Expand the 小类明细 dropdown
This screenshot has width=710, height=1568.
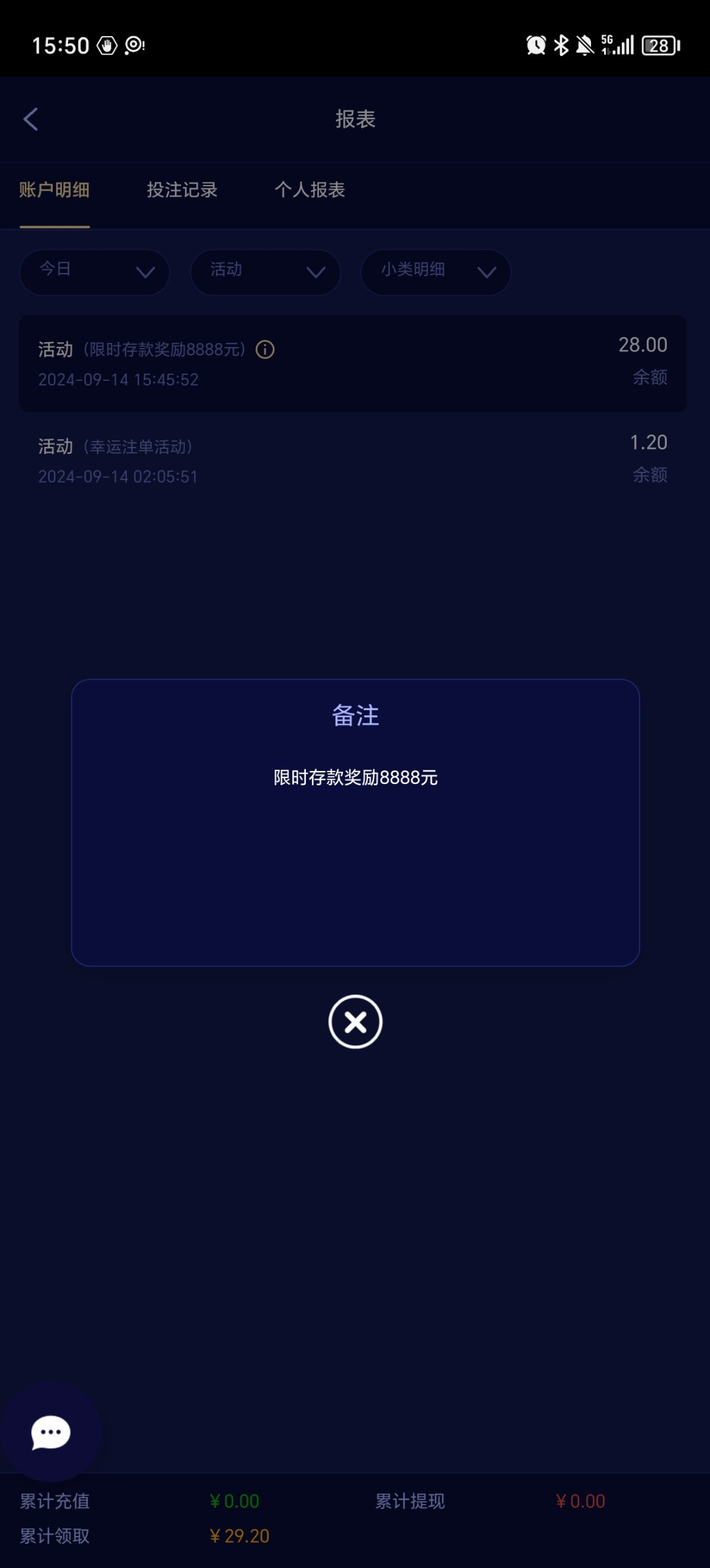click(x=436, y=272)
